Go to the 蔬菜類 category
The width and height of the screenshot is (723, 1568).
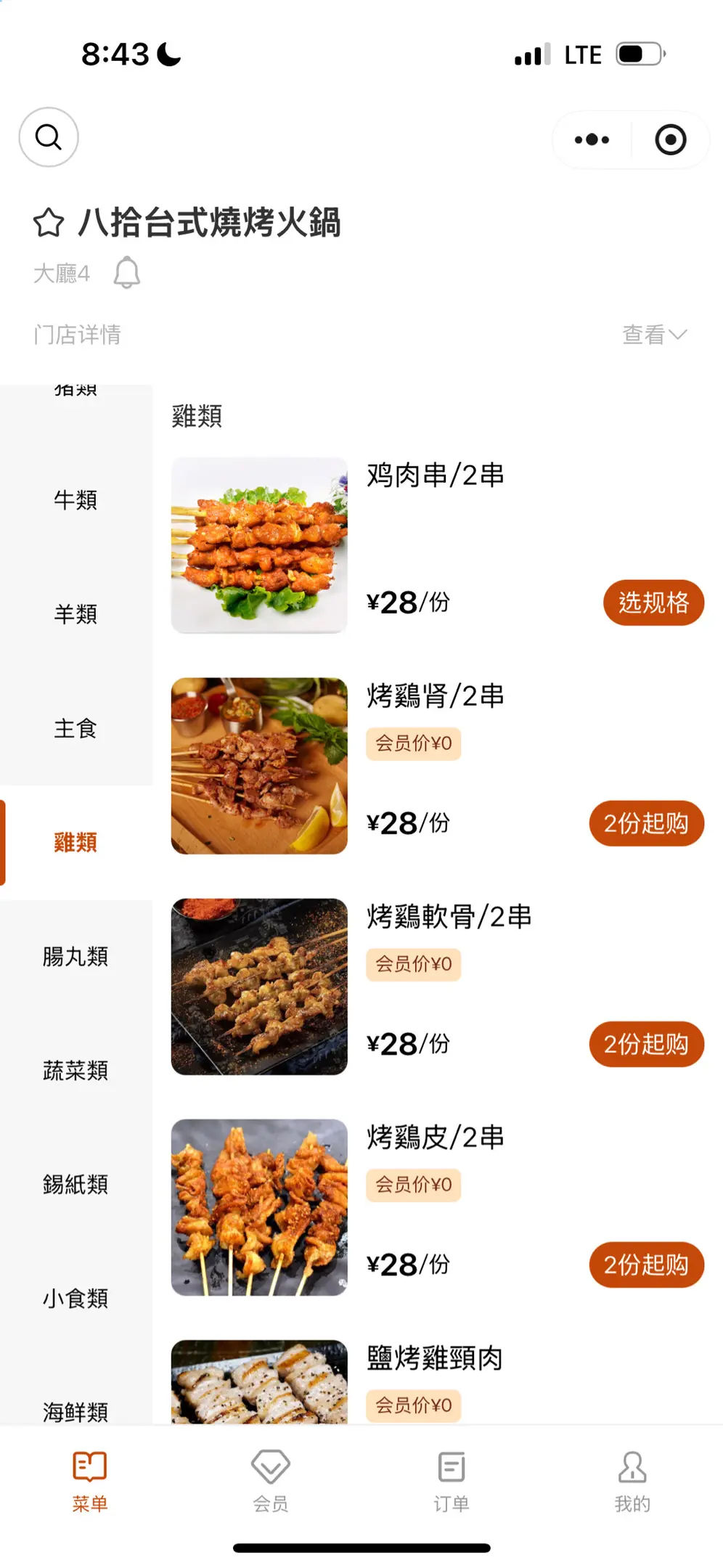click(75, 1071)
